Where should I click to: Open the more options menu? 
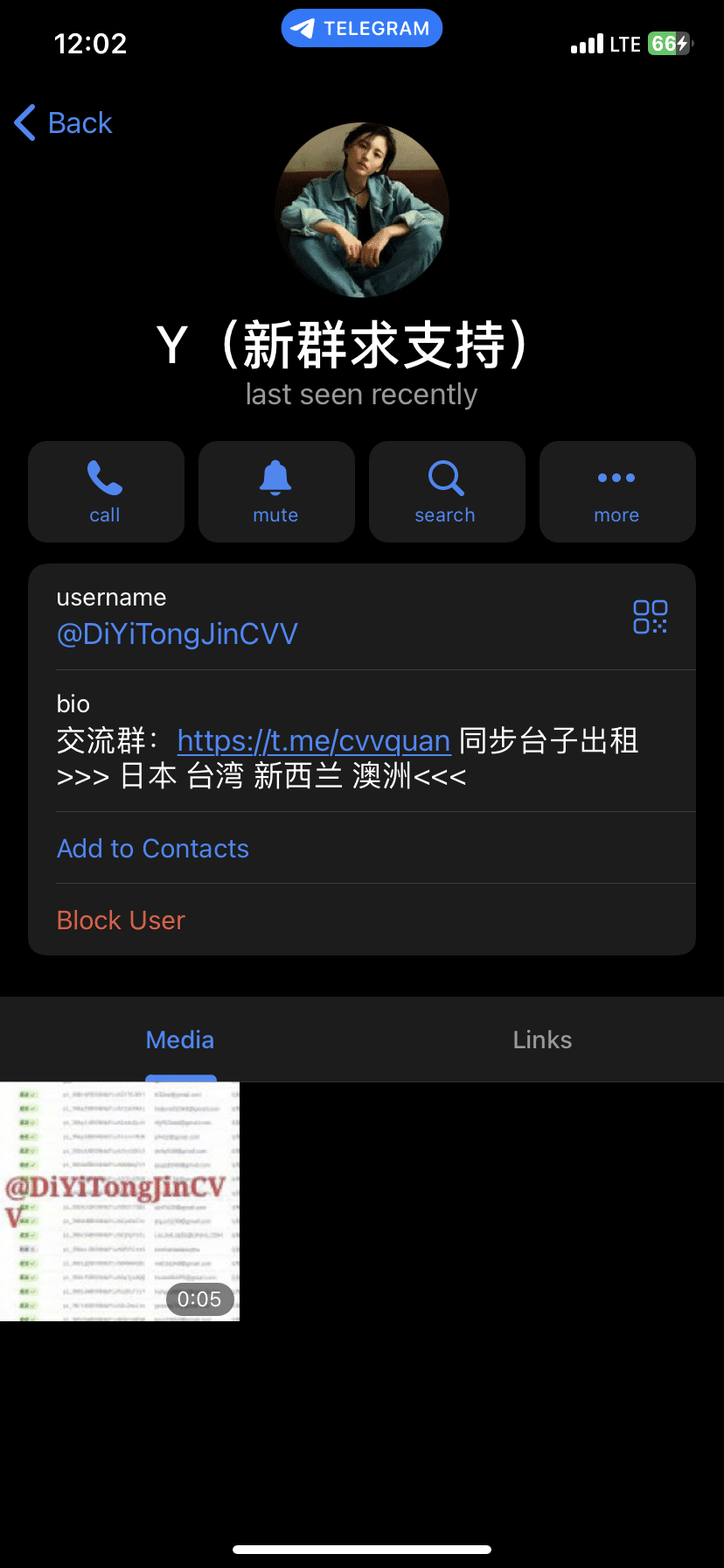(617, 492)
